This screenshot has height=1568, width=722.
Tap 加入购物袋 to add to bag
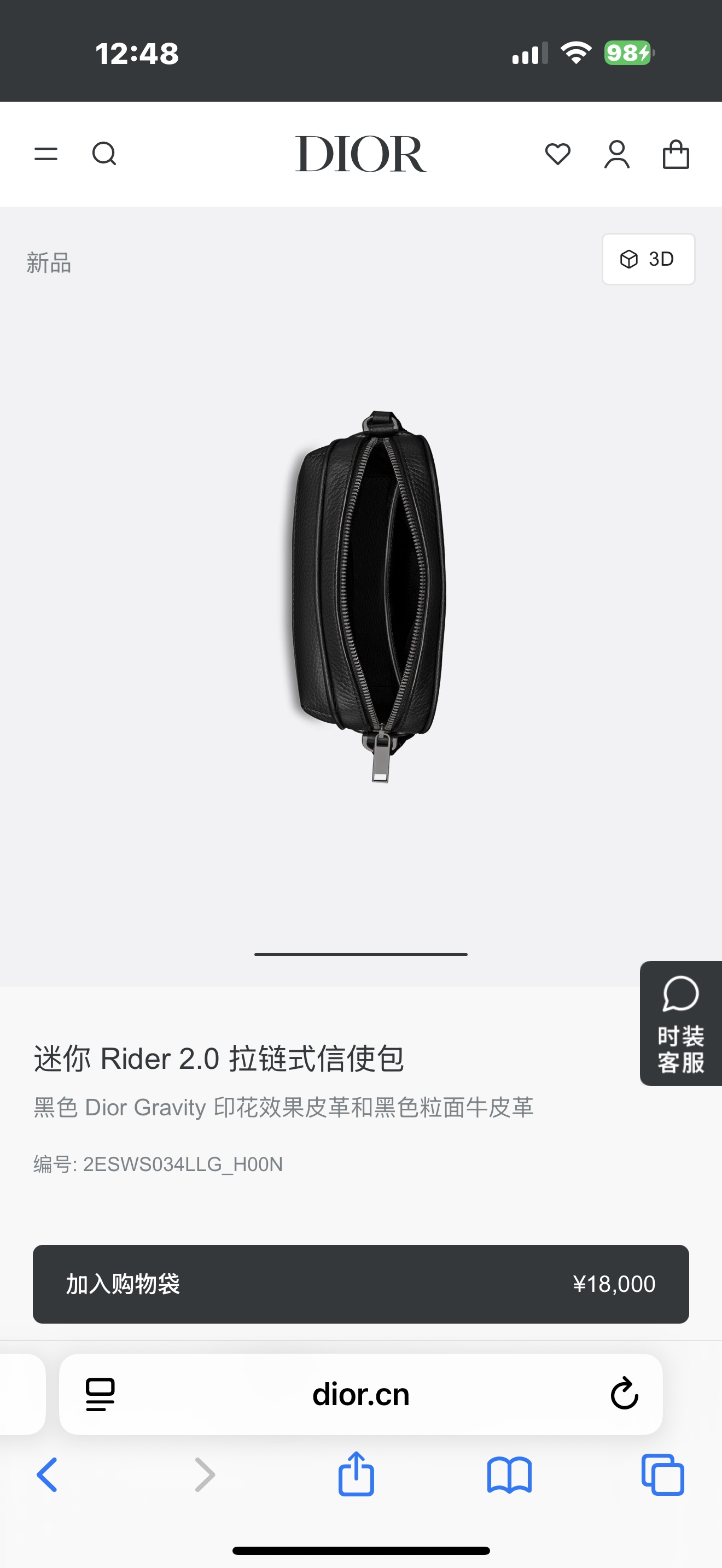pos(360,1284)
